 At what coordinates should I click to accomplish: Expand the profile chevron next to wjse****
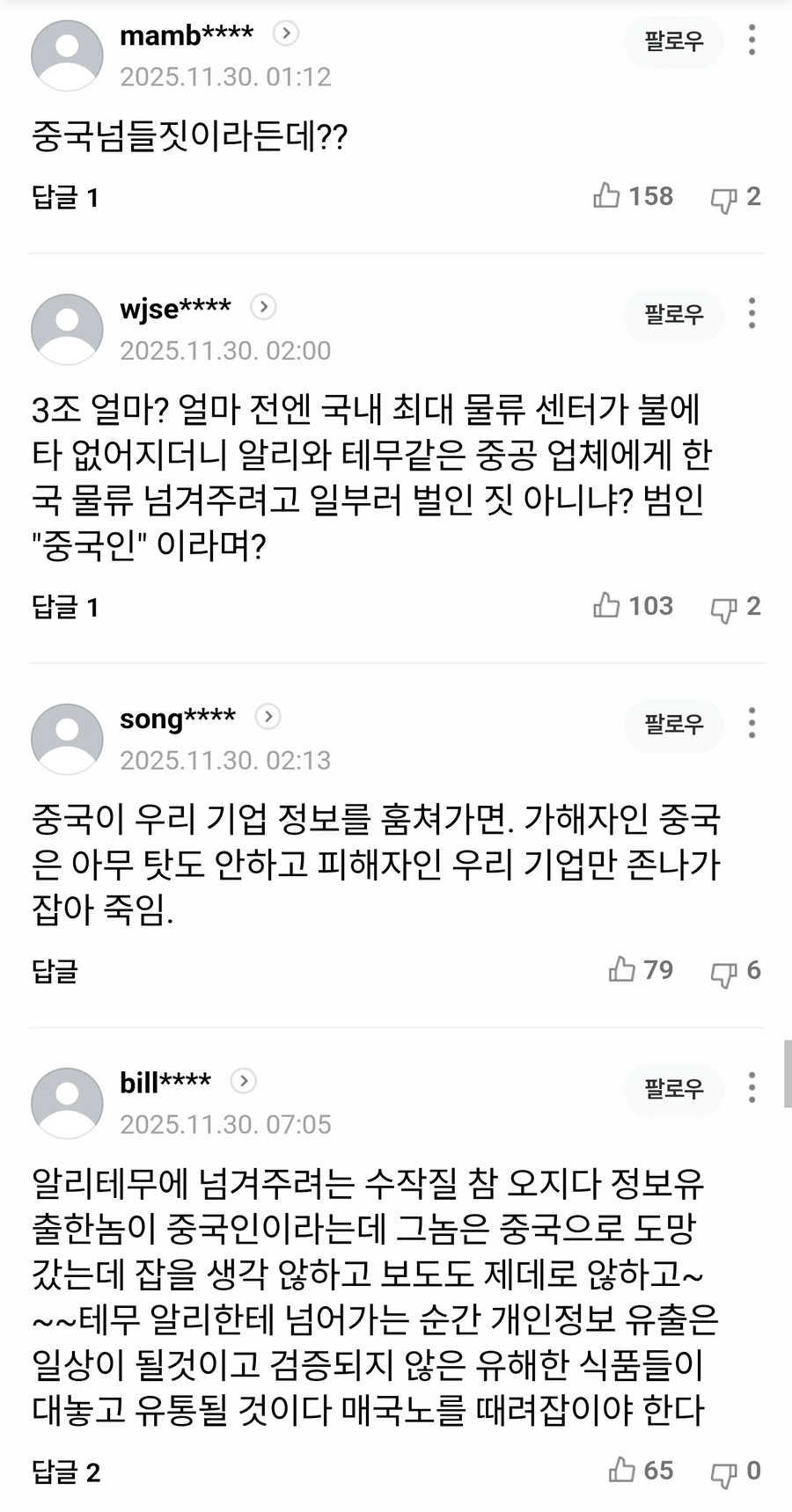point(262,308)
